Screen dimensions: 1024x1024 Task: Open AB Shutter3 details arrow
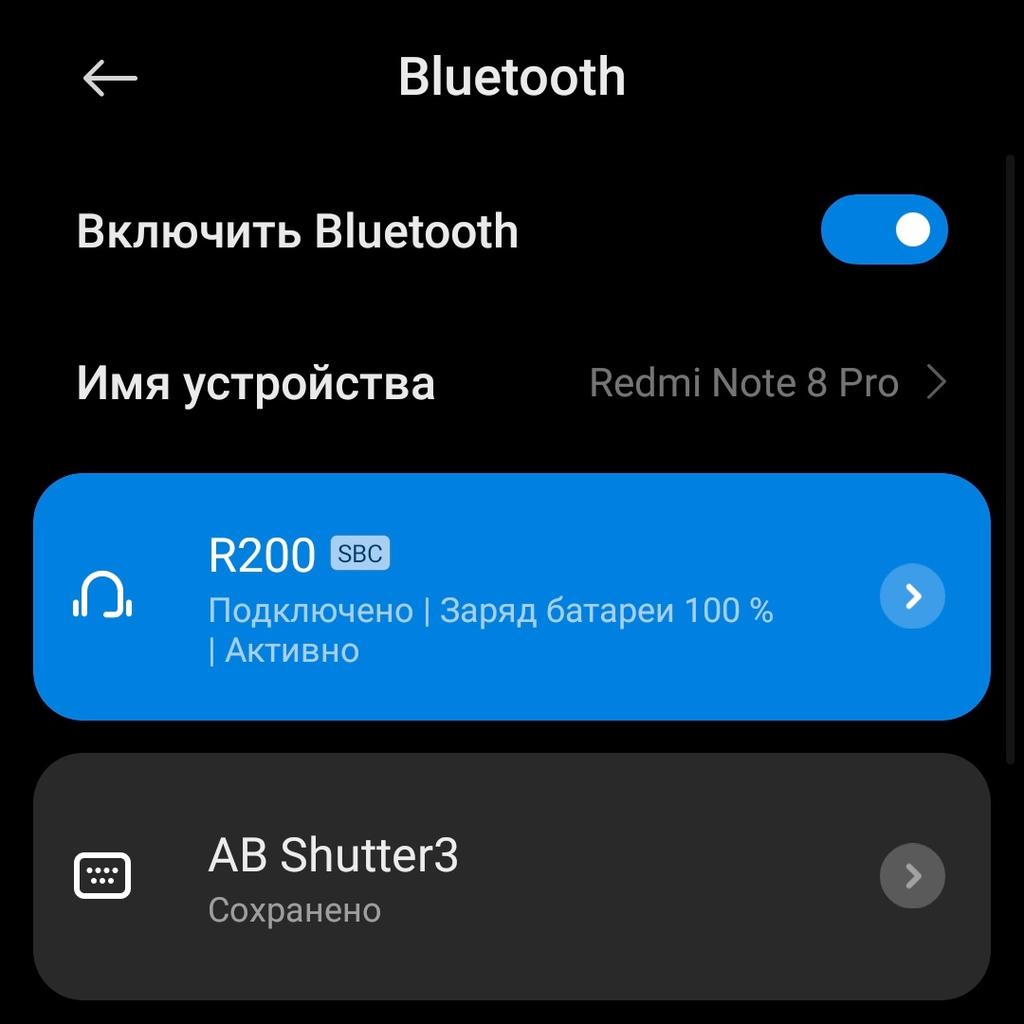[x=911, y=877]
